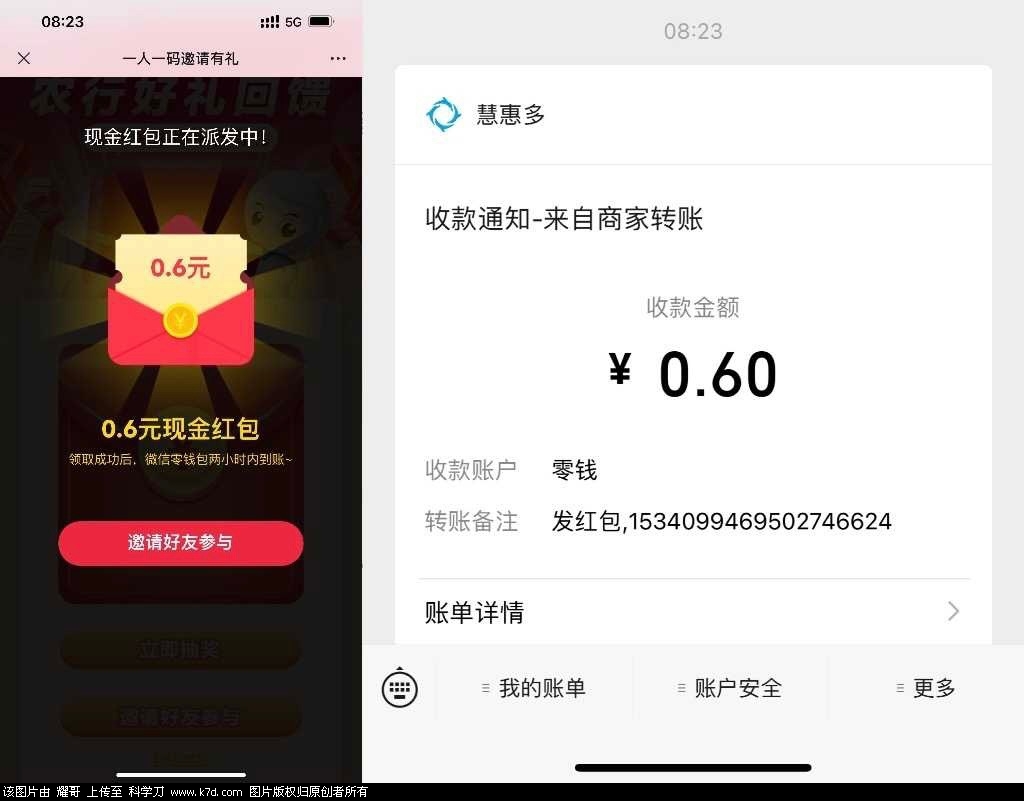1024x801 pixels.
Task: Tap the red 邀请好友参与 button
Action: 180,543
